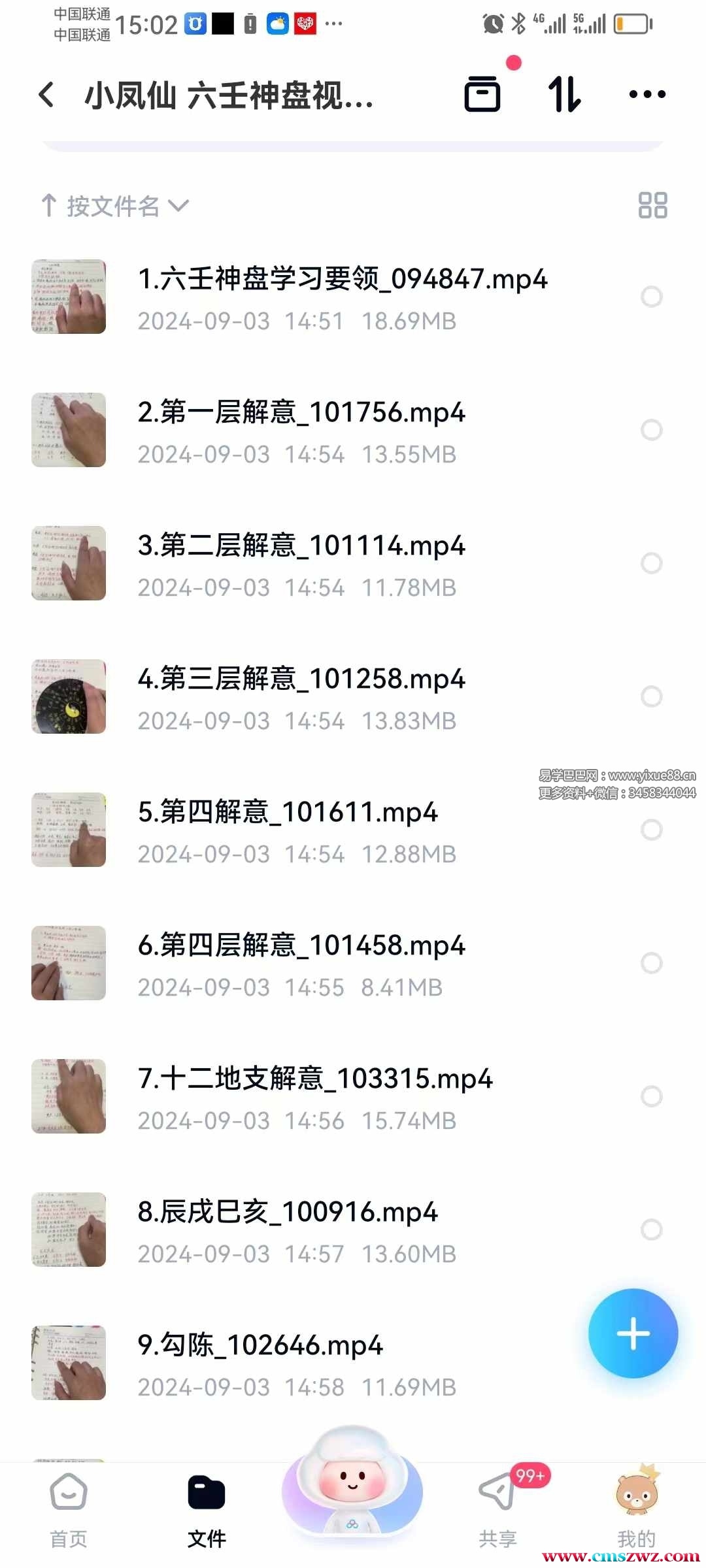The height and width of the screenshot is (1568, 706).
Task: Play 2.第一层解意_101756.mp4
Action: pyautogui.click(x=301, y=413)
